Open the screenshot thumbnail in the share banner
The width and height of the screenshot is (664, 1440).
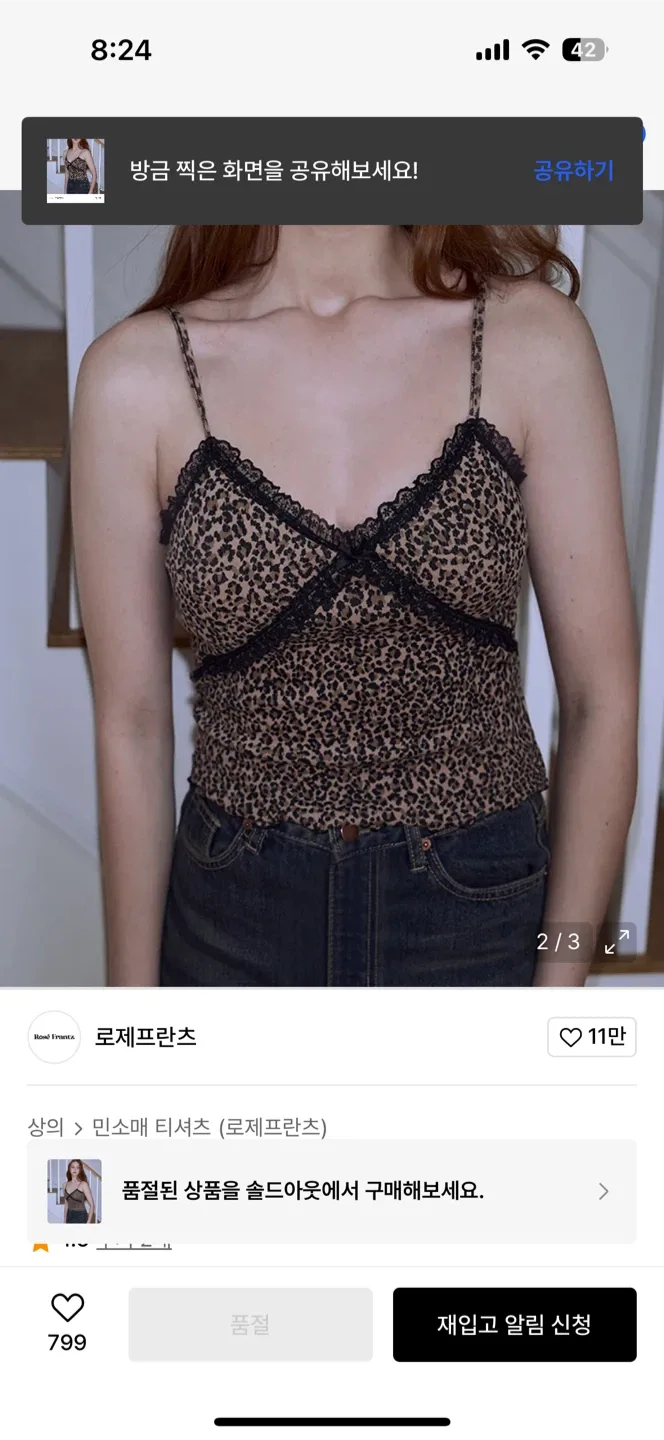76,171
